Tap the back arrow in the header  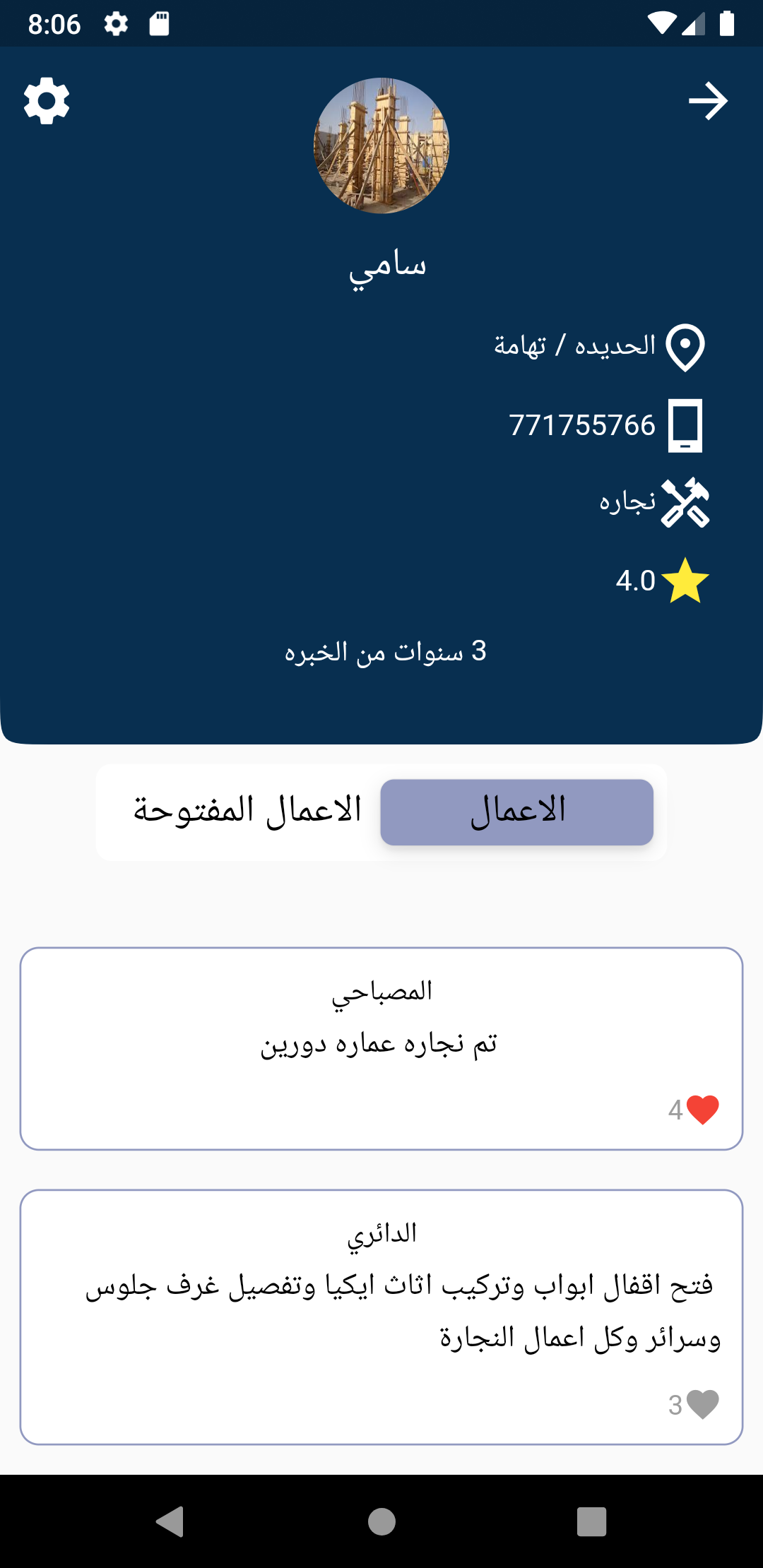tap(708, 101)
